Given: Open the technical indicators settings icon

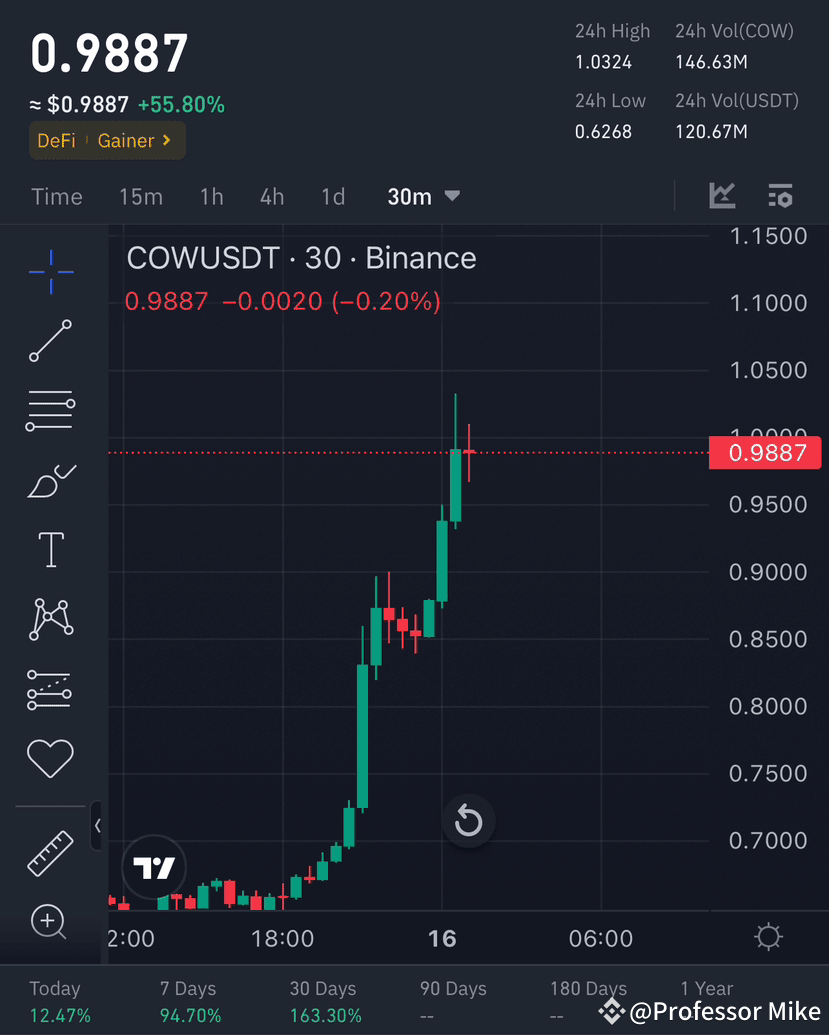Looking at the screenshot, I should tap(780, 196).
